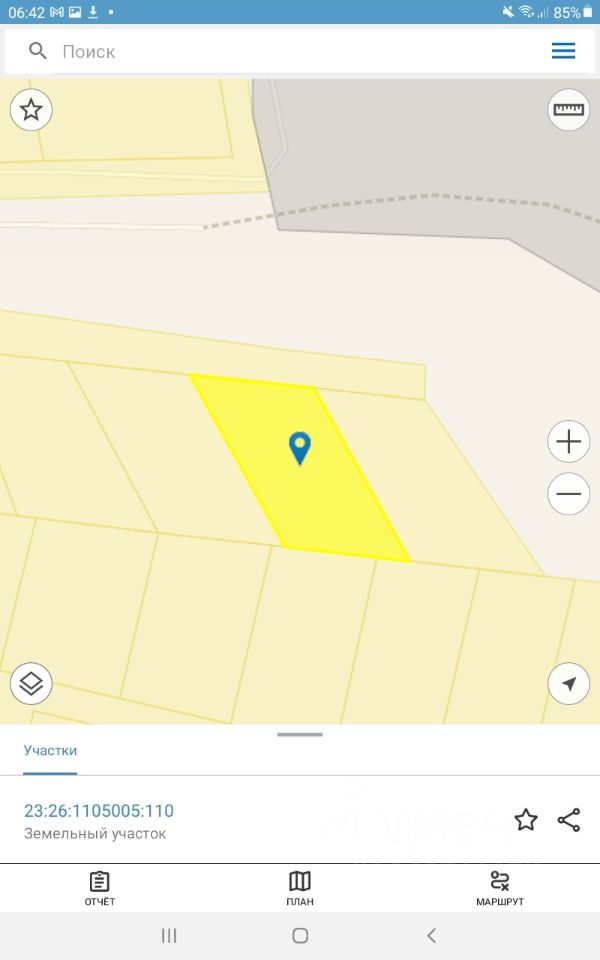Add parcel 23:26:1105005:110 to favorites

click(526, 821)
